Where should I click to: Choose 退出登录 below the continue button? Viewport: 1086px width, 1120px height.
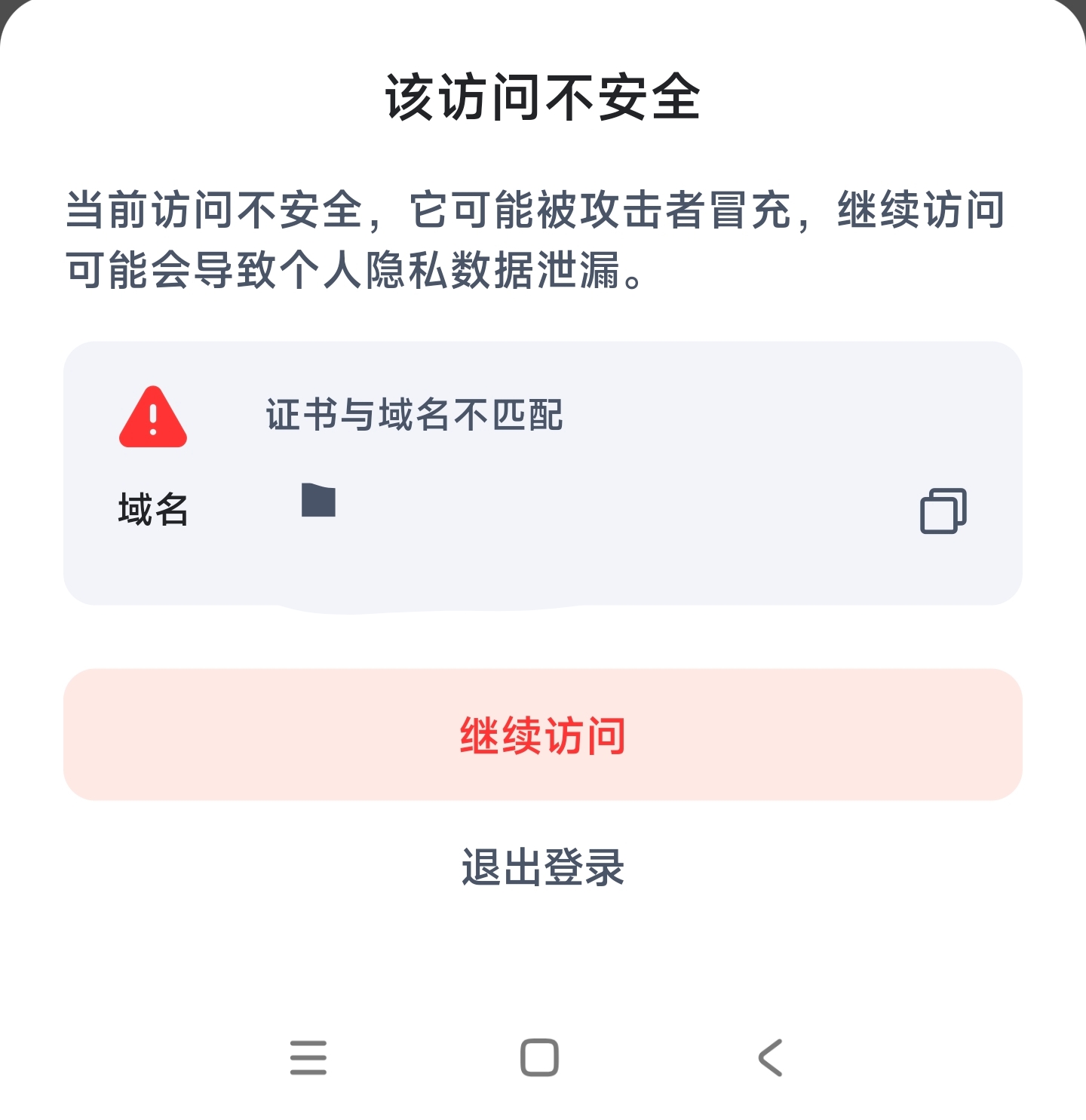541,868
